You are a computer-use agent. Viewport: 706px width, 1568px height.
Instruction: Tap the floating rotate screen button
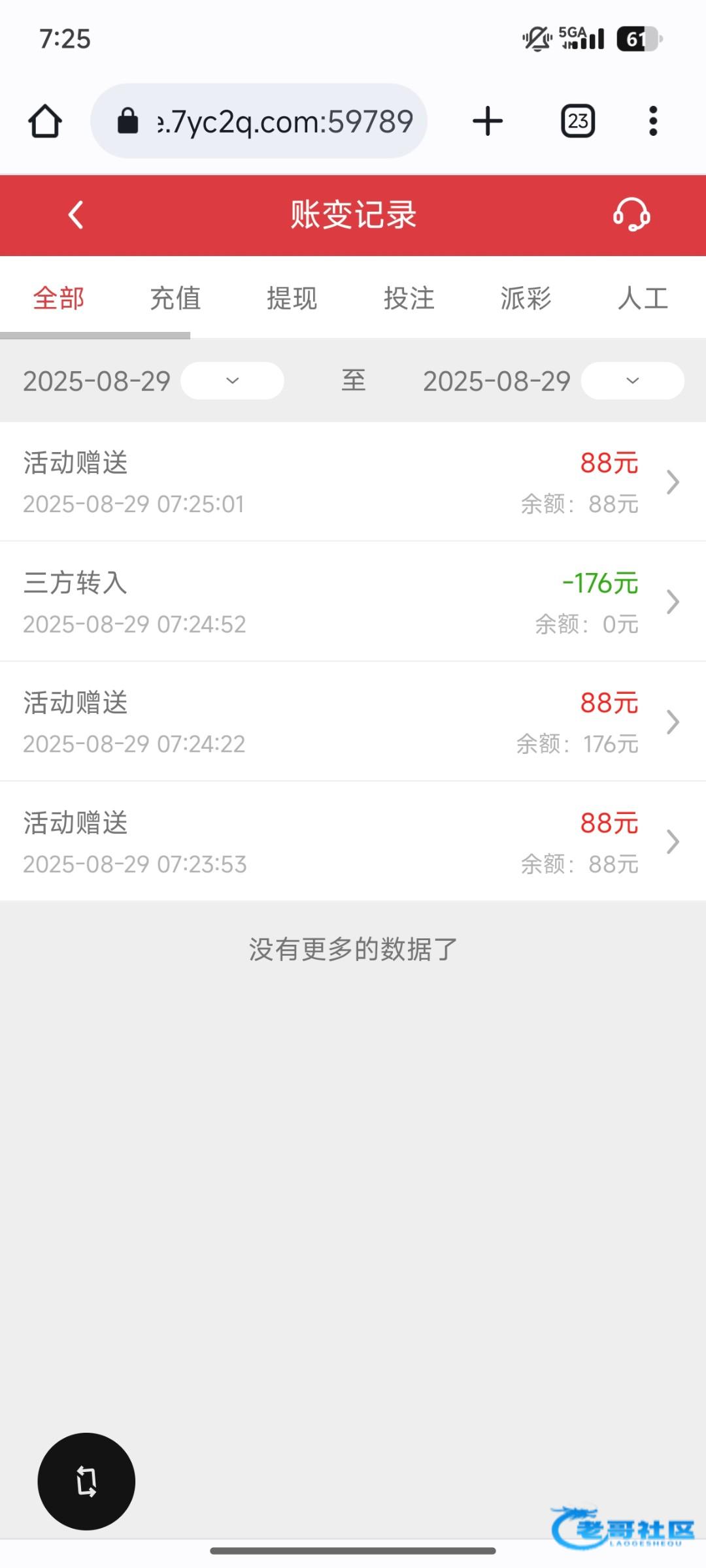coord(86,1481)
